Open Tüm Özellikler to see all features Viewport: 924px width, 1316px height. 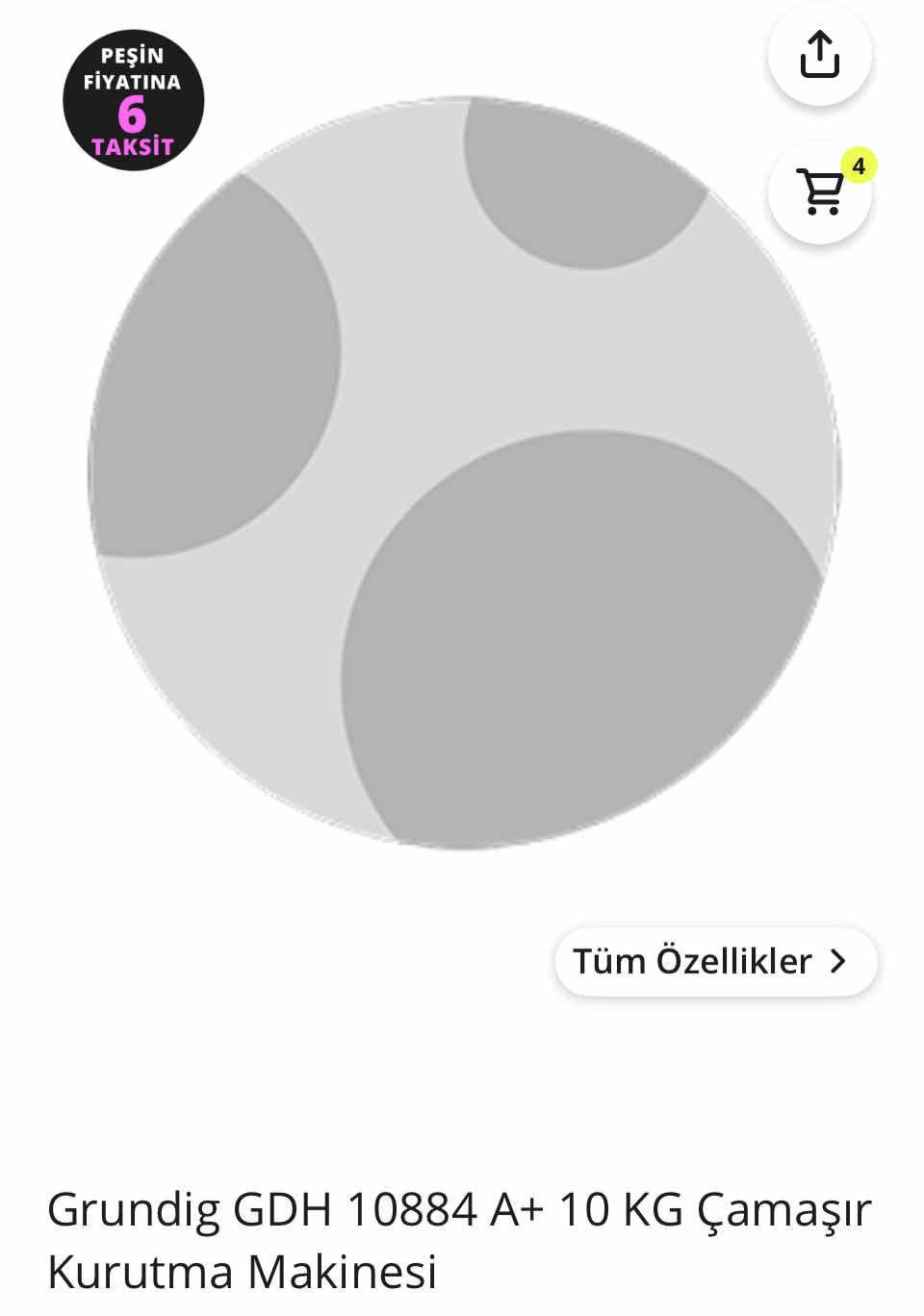click(715, 961)
